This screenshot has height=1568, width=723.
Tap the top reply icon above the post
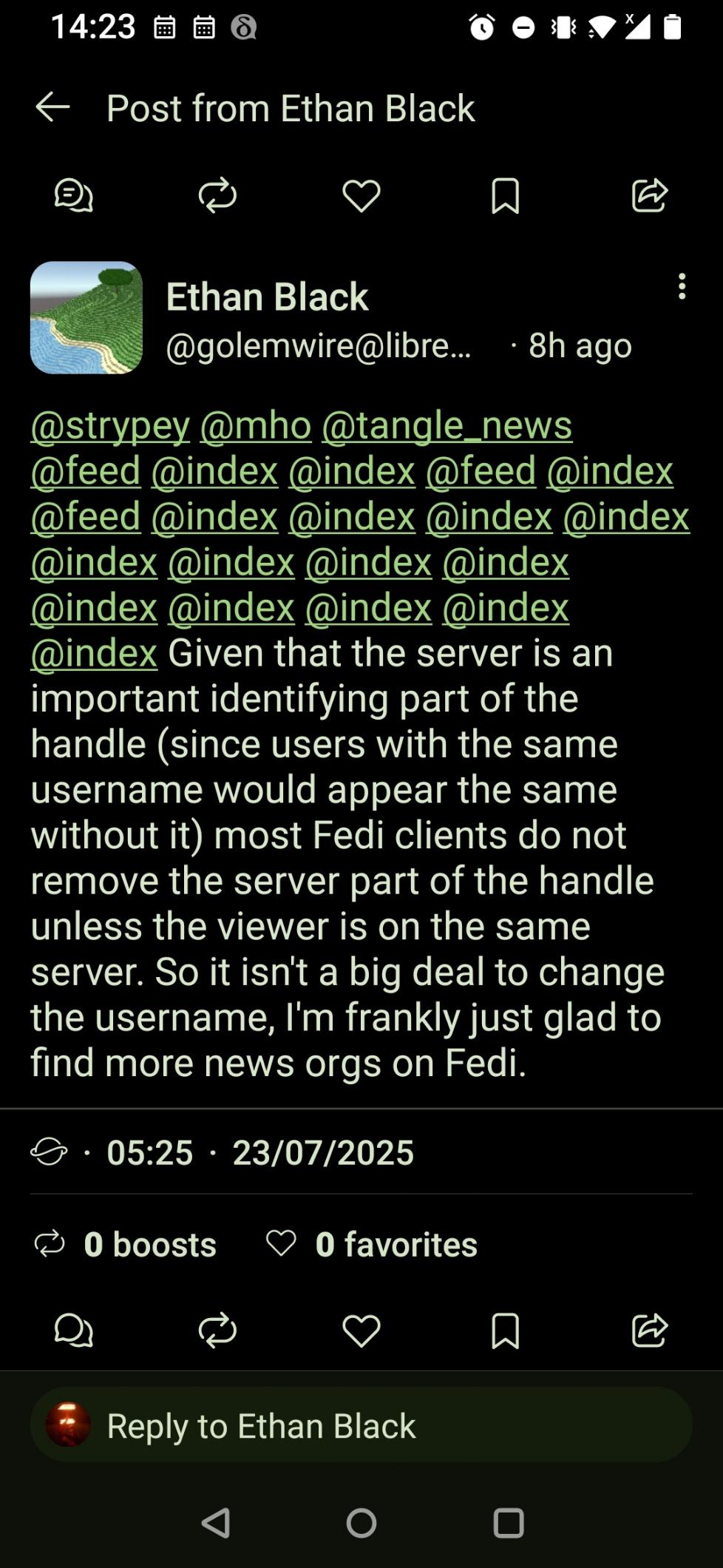[x=74, y=196]
